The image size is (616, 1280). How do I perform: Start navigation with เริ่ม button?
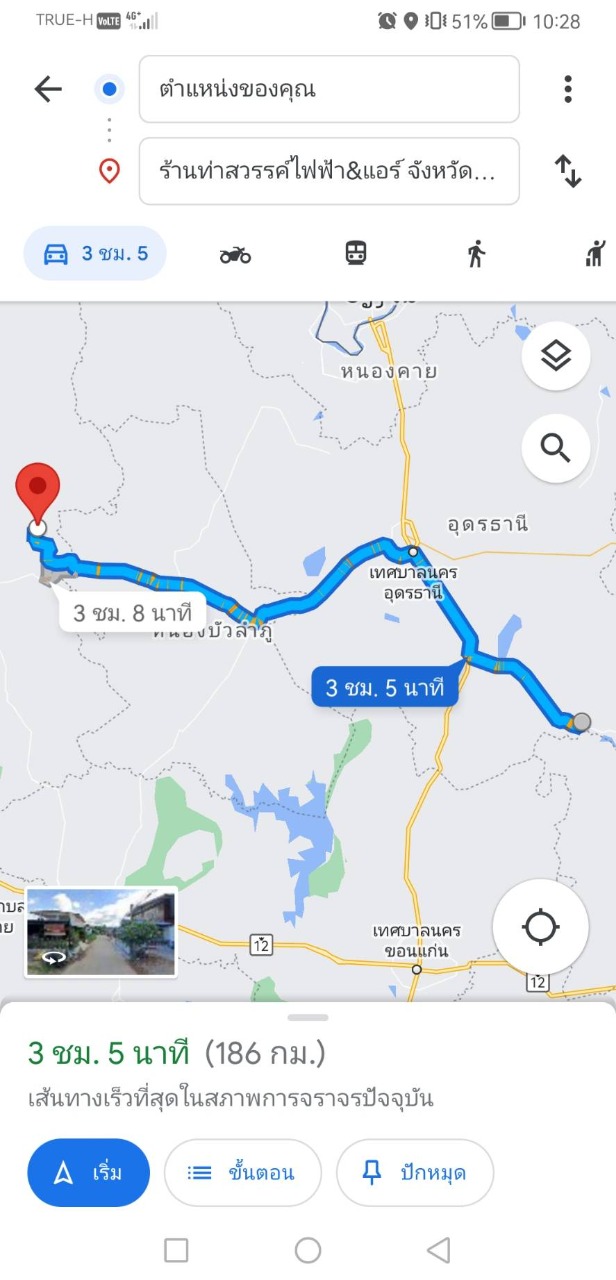click(88, 1172)
